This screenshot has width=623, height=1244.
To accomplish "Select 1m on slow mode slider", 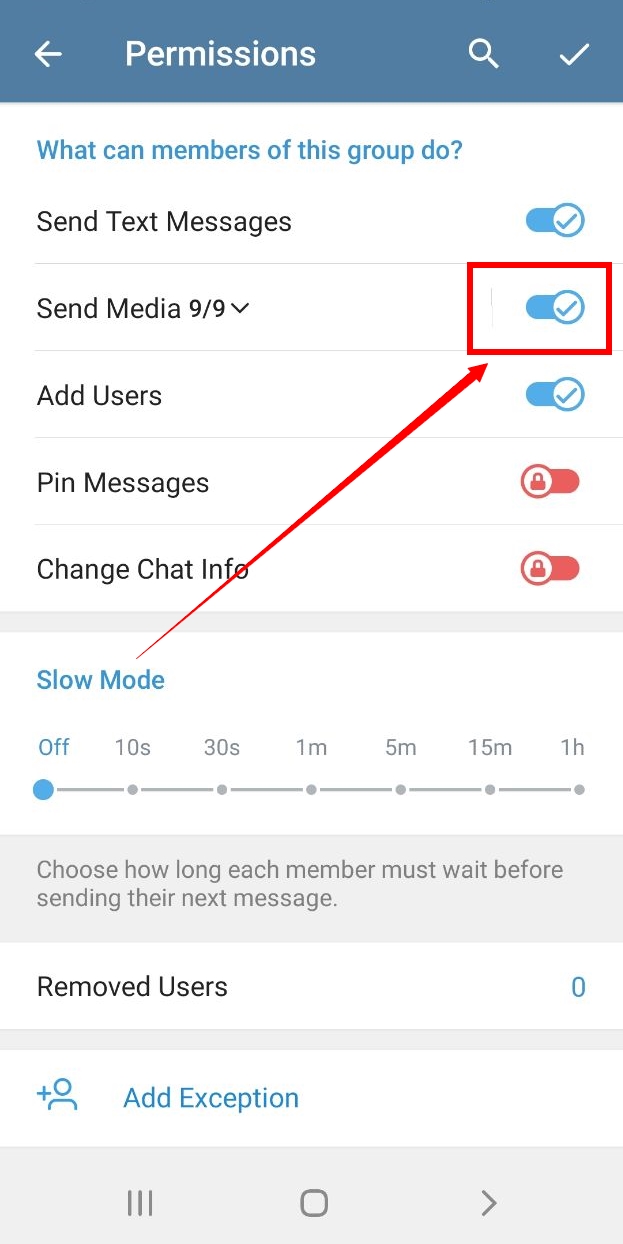I will (311, 789).
